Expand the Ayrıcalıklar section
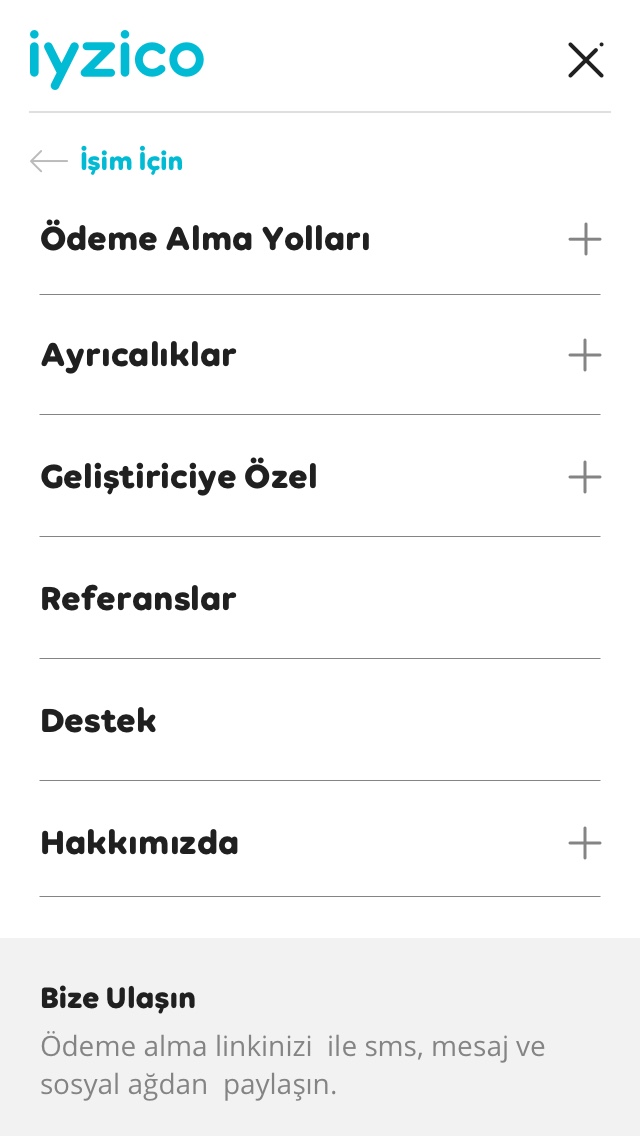The image size is (640, 1136). [x=584, y=355]
